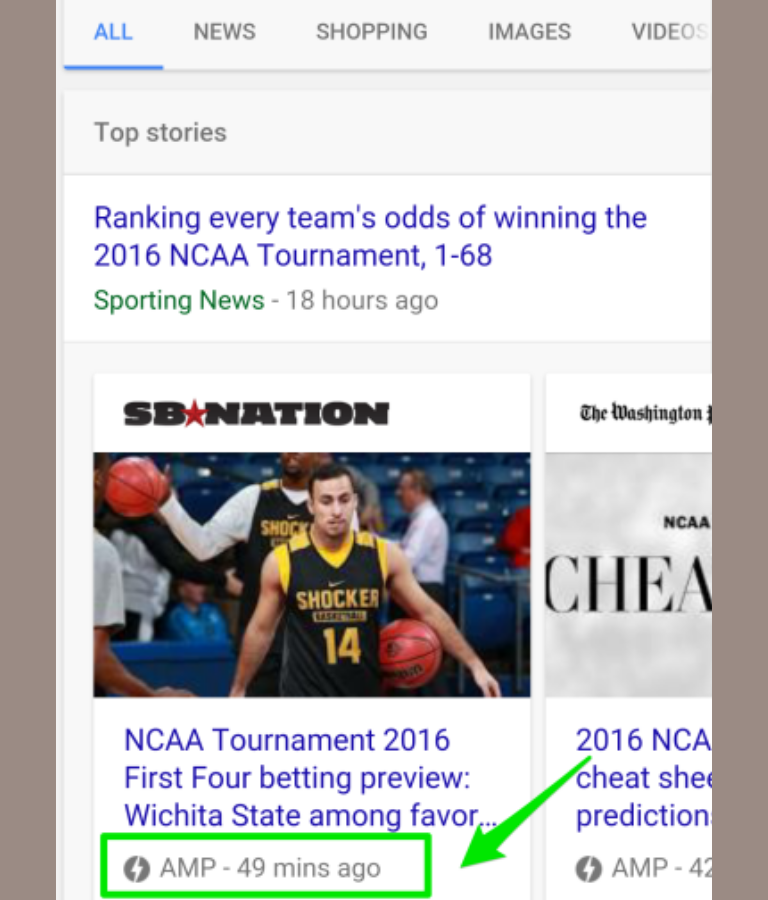This screenshot has height=900, width=768.
Task: Select the All results tab
Action: (113, 32)
